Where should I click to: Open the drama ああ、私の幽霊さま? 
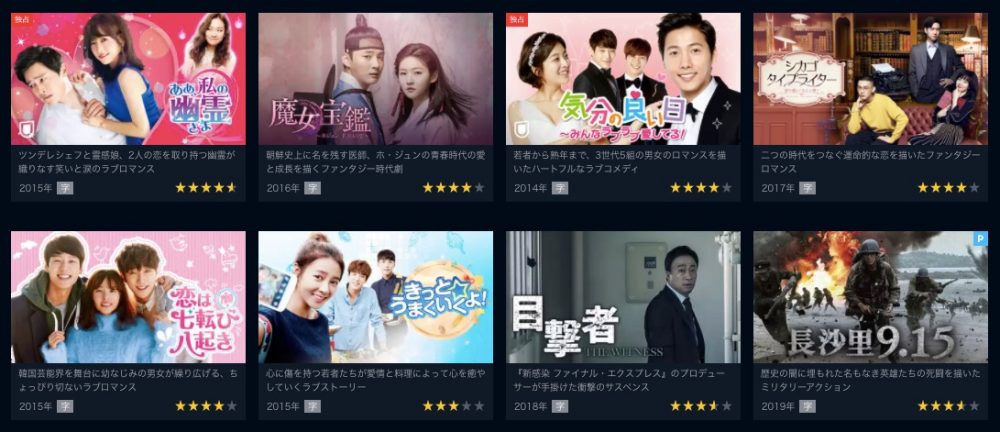[x=128, y=80]
